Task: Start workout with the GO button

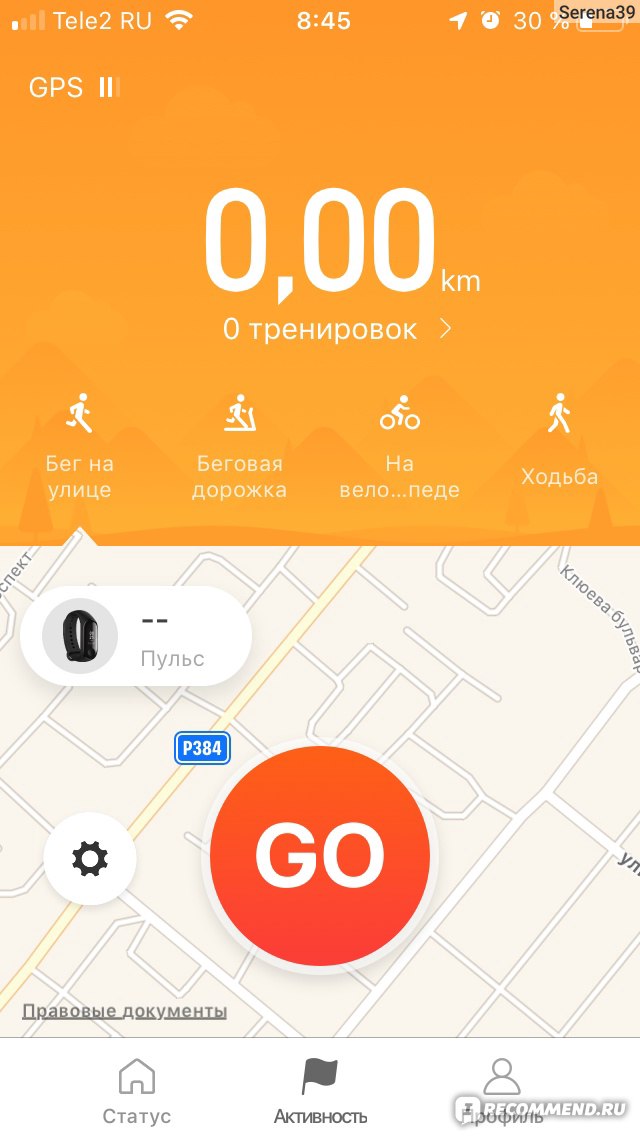Action: click(320, 856)
